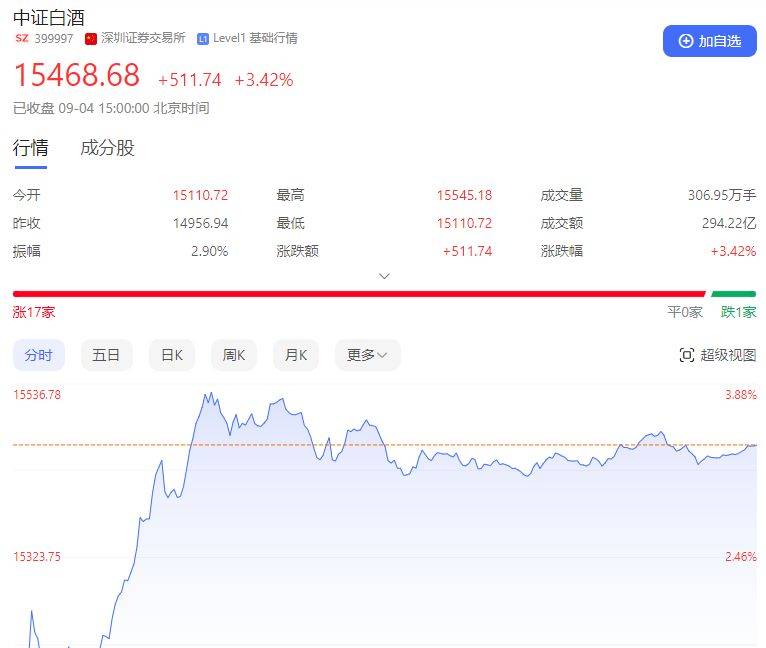
Task: Switch chart to 五日 view
Action: [x=106, y=355]
